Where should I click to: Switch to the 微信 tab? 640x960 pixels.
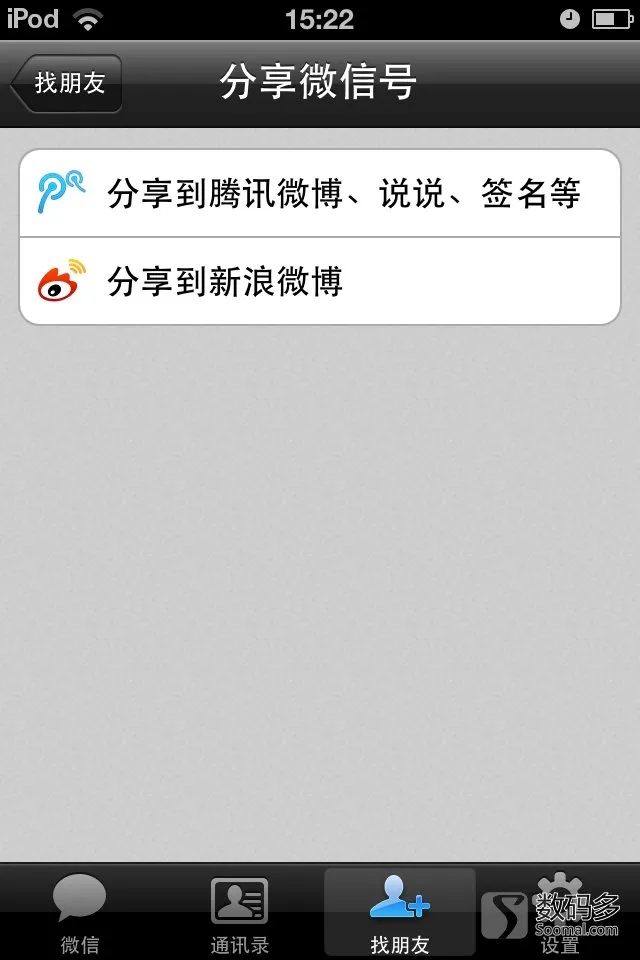80,912
